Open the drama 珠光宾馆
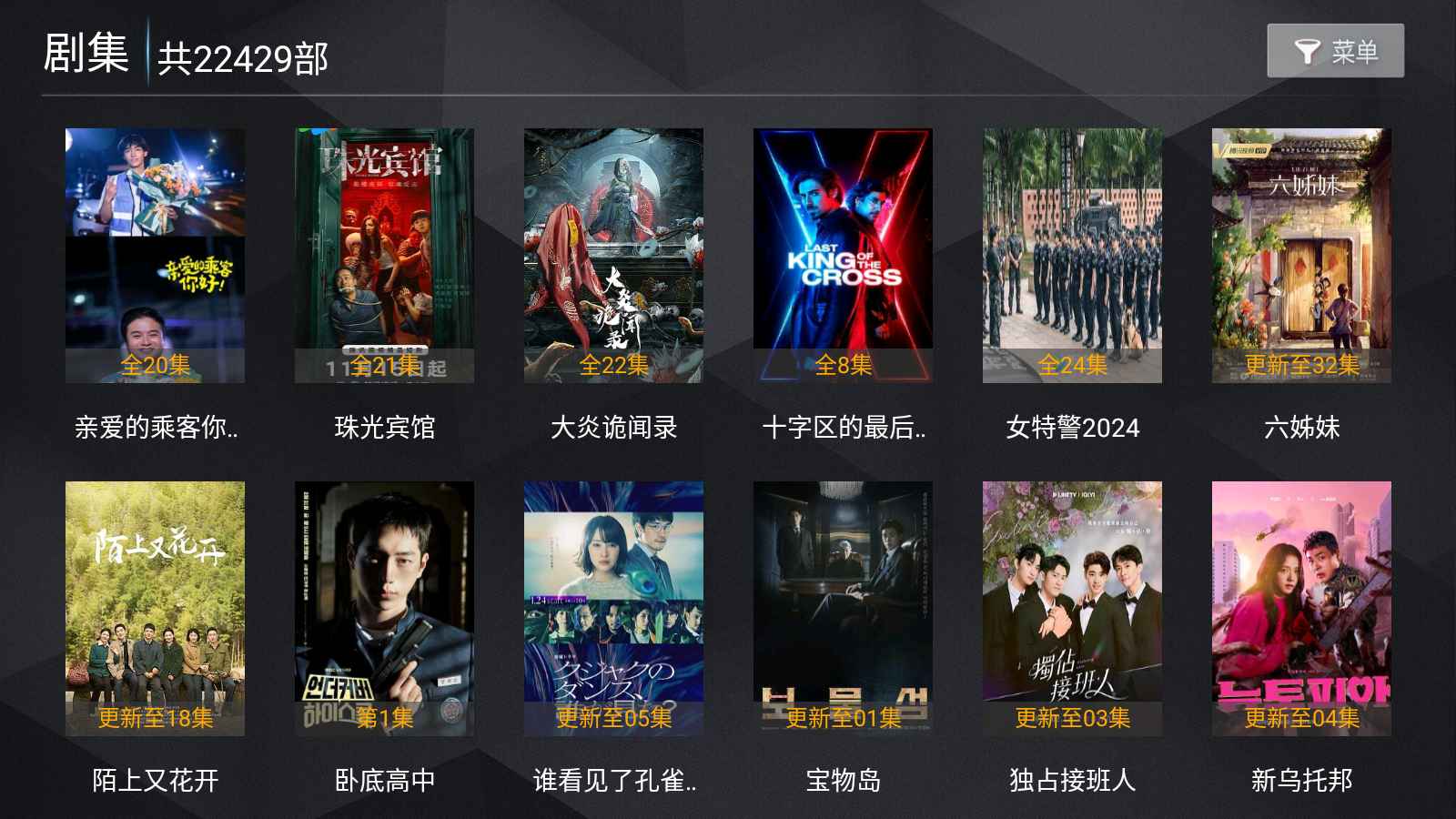This screenshot has height=819, width=1456. click(384, 255)
